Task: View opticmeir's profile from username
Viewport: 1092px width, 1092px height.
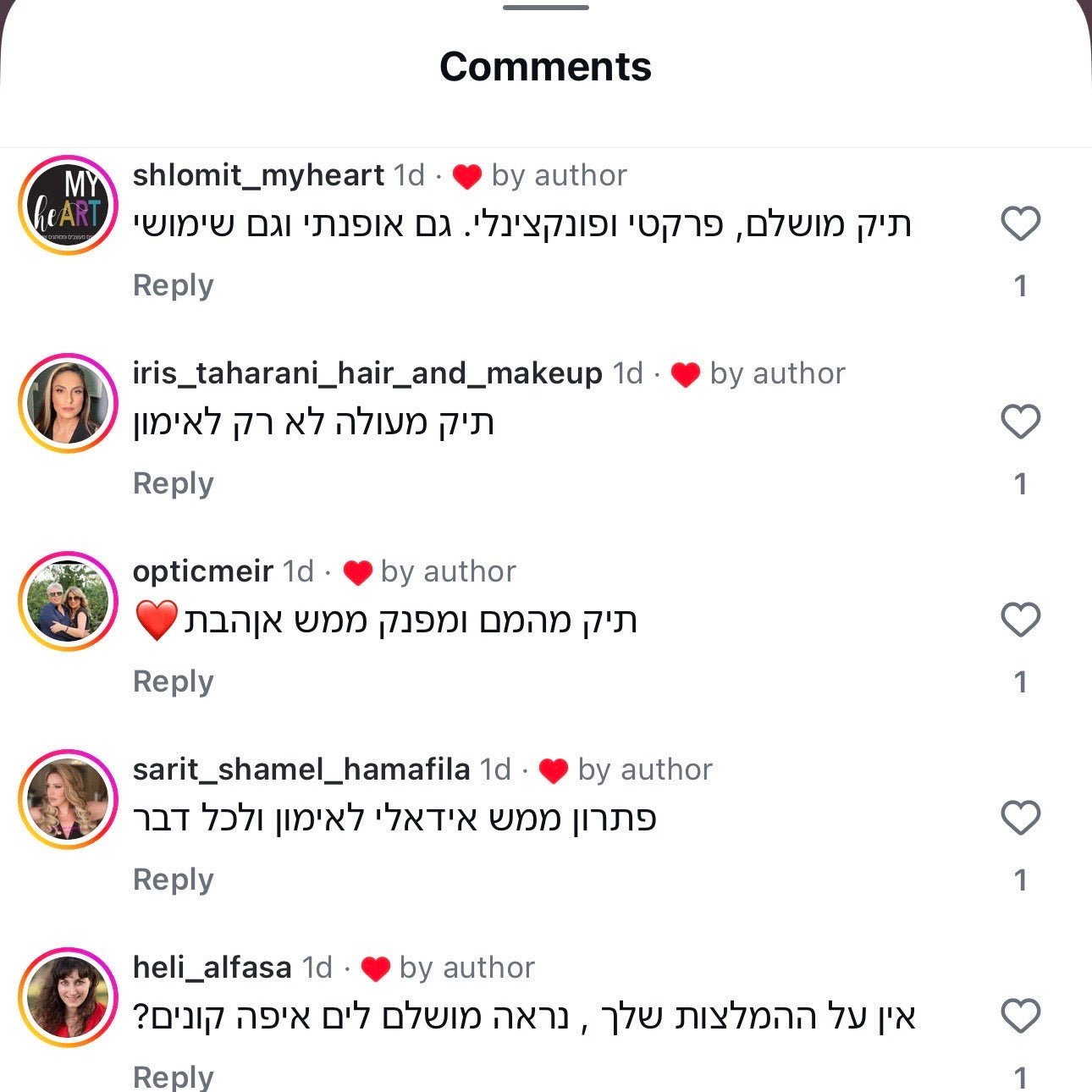Action: 202,571
